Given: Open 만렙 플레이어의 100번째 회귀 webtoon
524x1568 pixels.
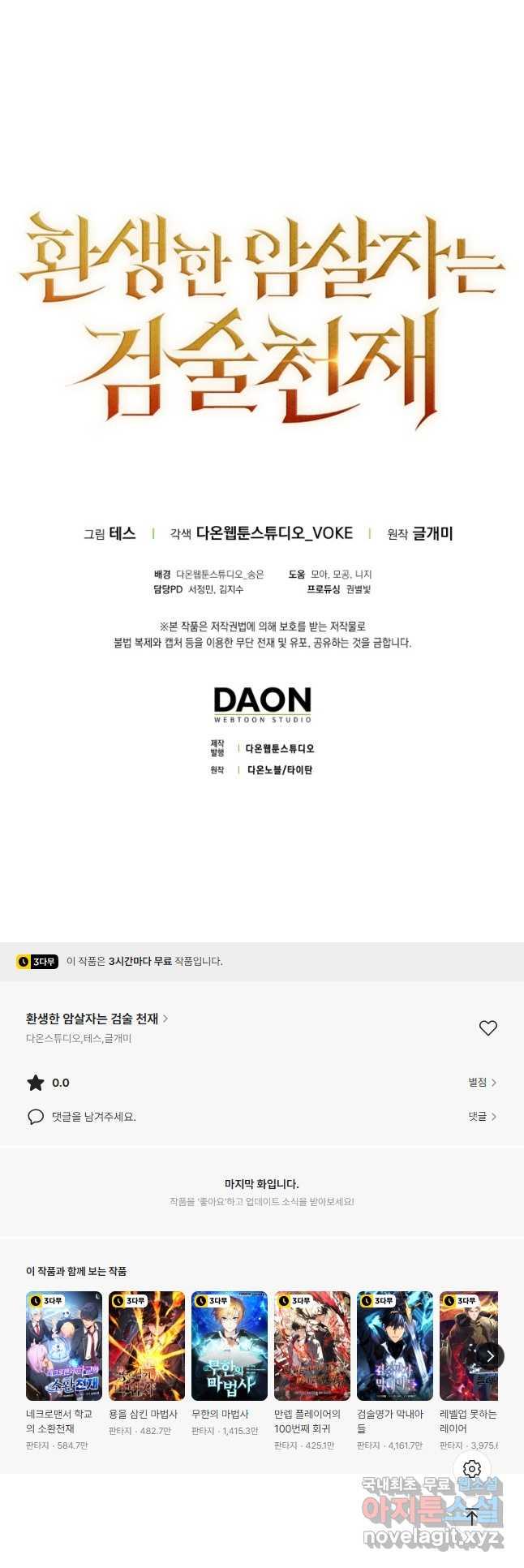Looking at the screenshot, I should point(312,1346).
